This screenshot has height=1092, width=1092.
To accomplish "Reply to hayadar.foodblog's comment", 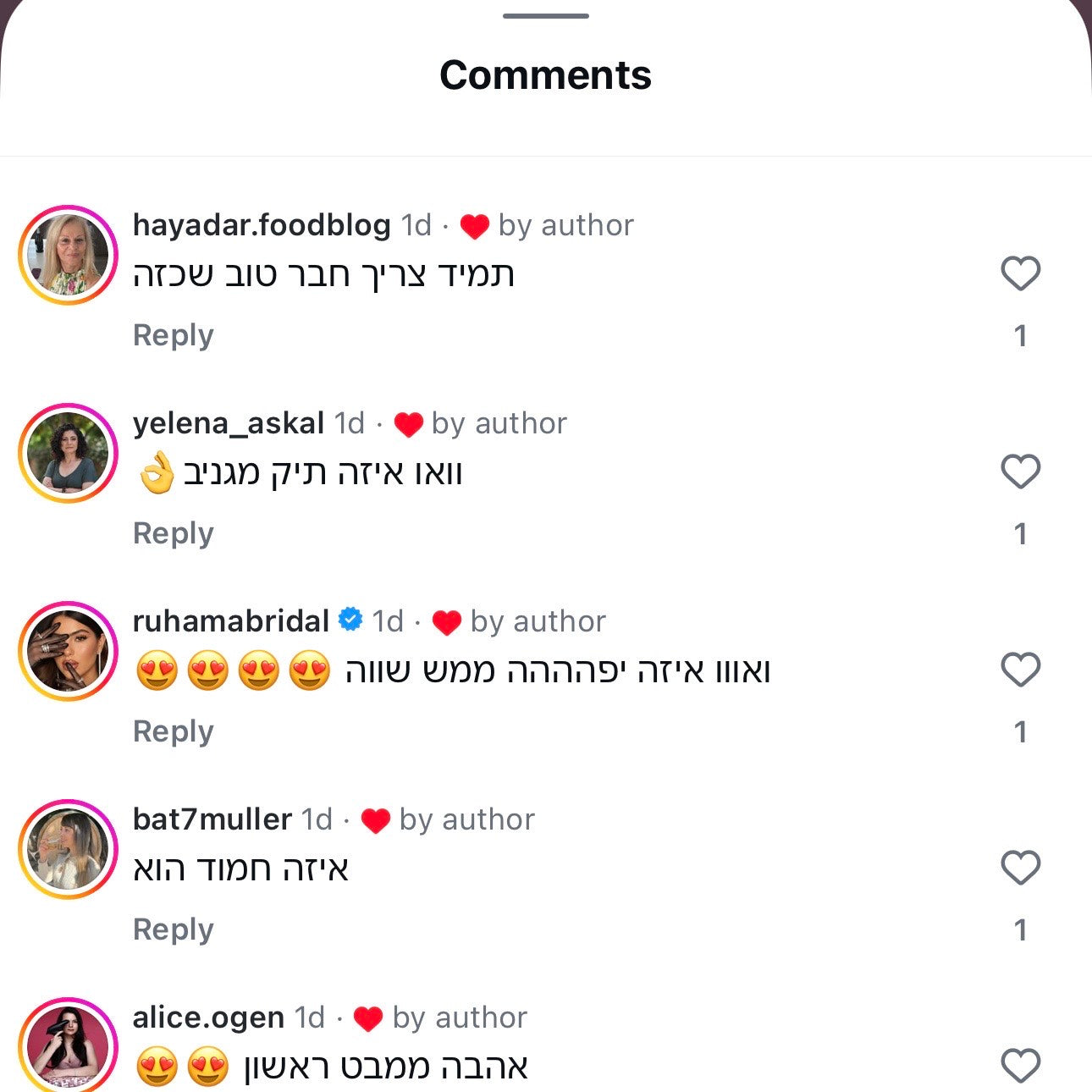I will (174, 335).
